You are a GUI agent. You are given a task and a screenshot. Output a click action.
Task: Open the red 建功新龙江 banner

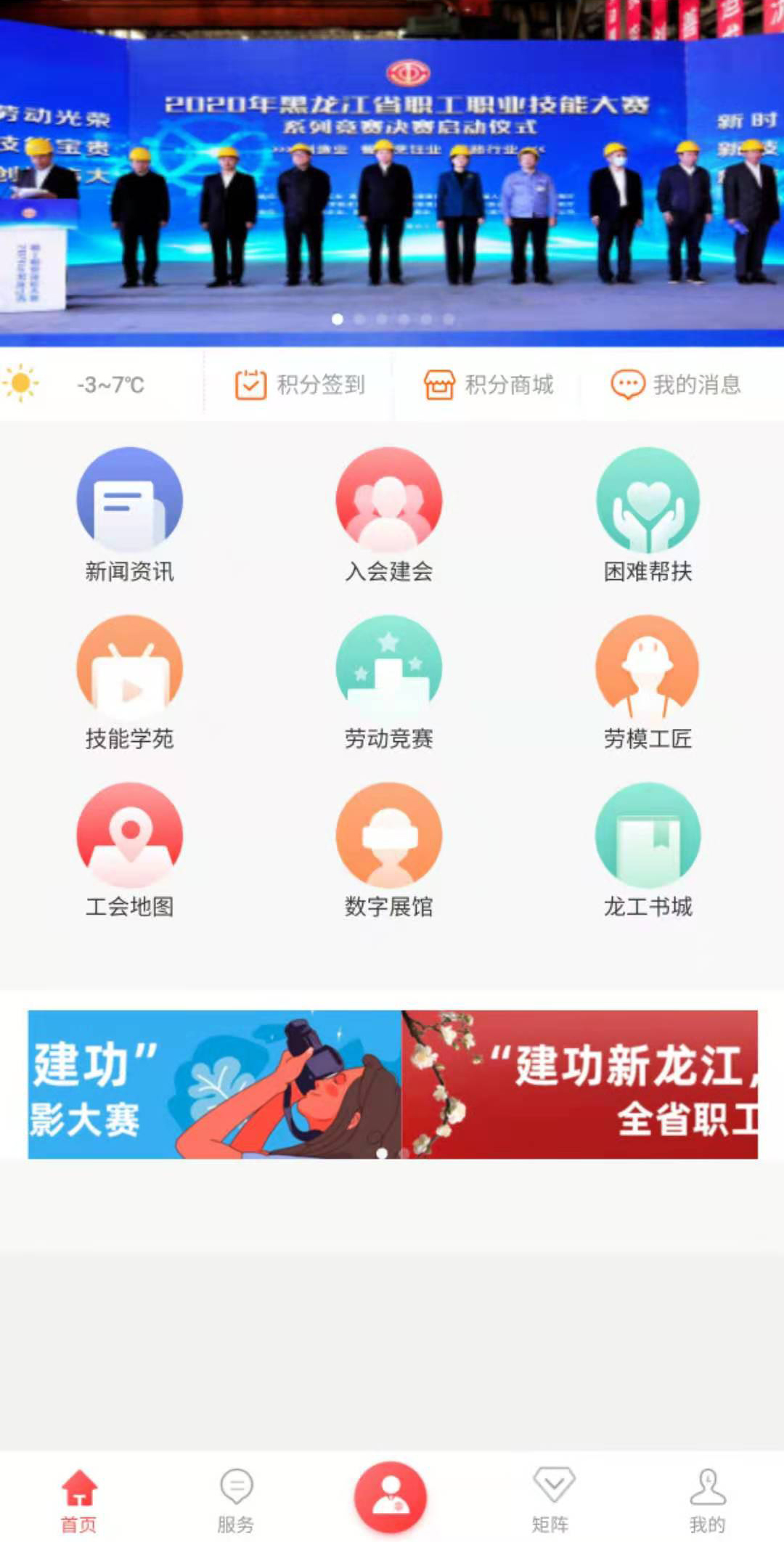pyautogui.click(x=579, y=1084)
